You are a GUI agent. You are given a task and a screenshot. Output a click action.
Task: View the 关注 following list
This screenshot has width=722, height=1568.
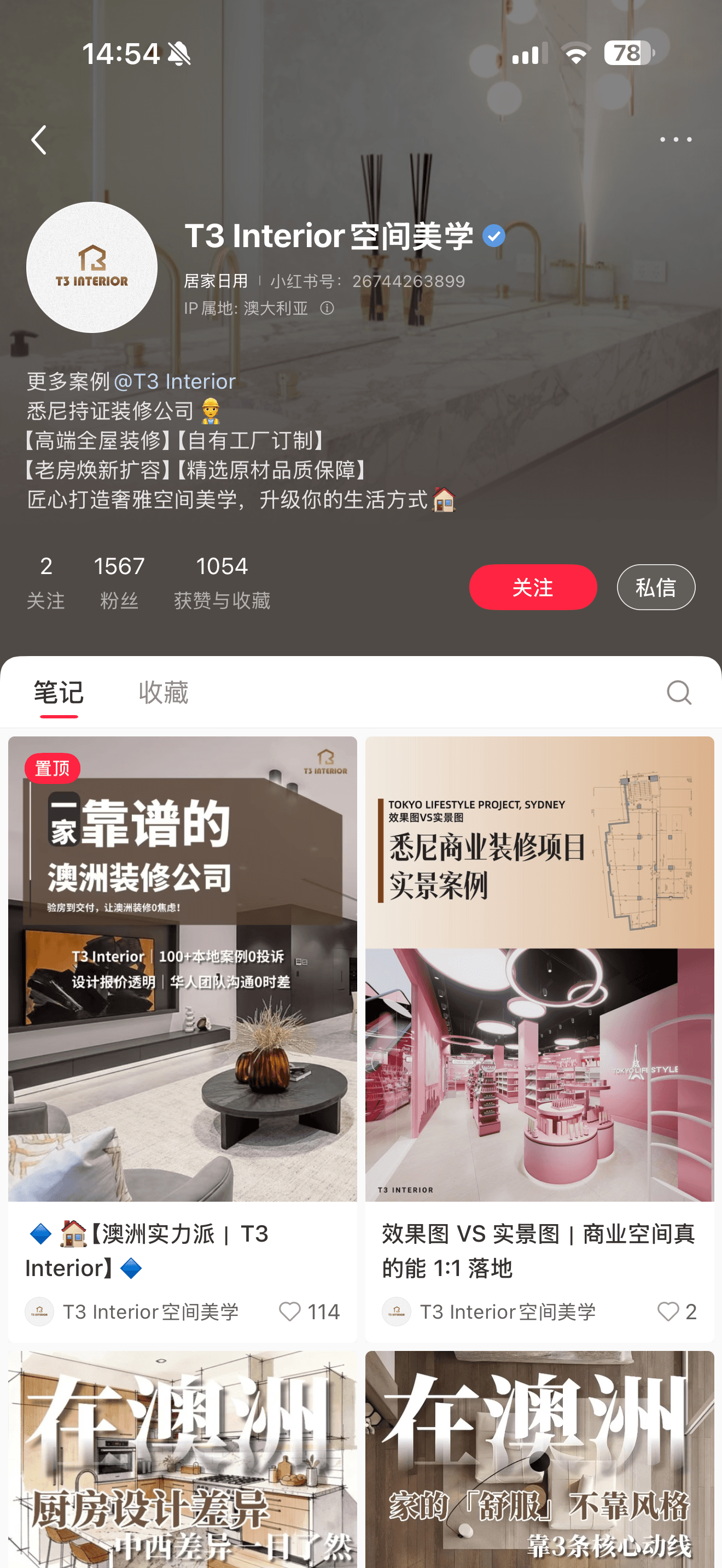(x=45, y=582)
